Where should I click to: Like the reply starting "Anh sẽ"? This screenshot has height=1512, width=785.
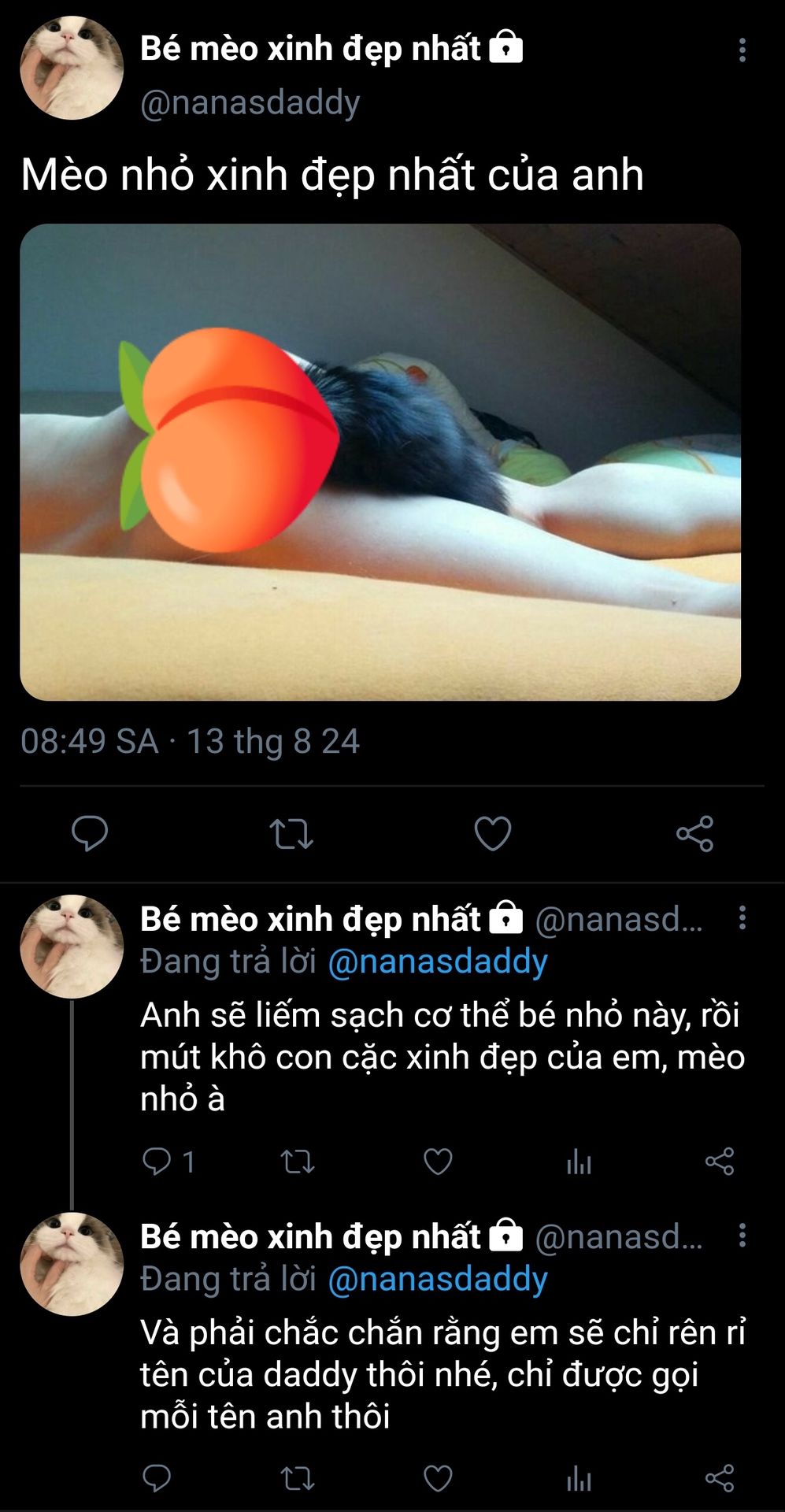click(x=438, y=1162)
